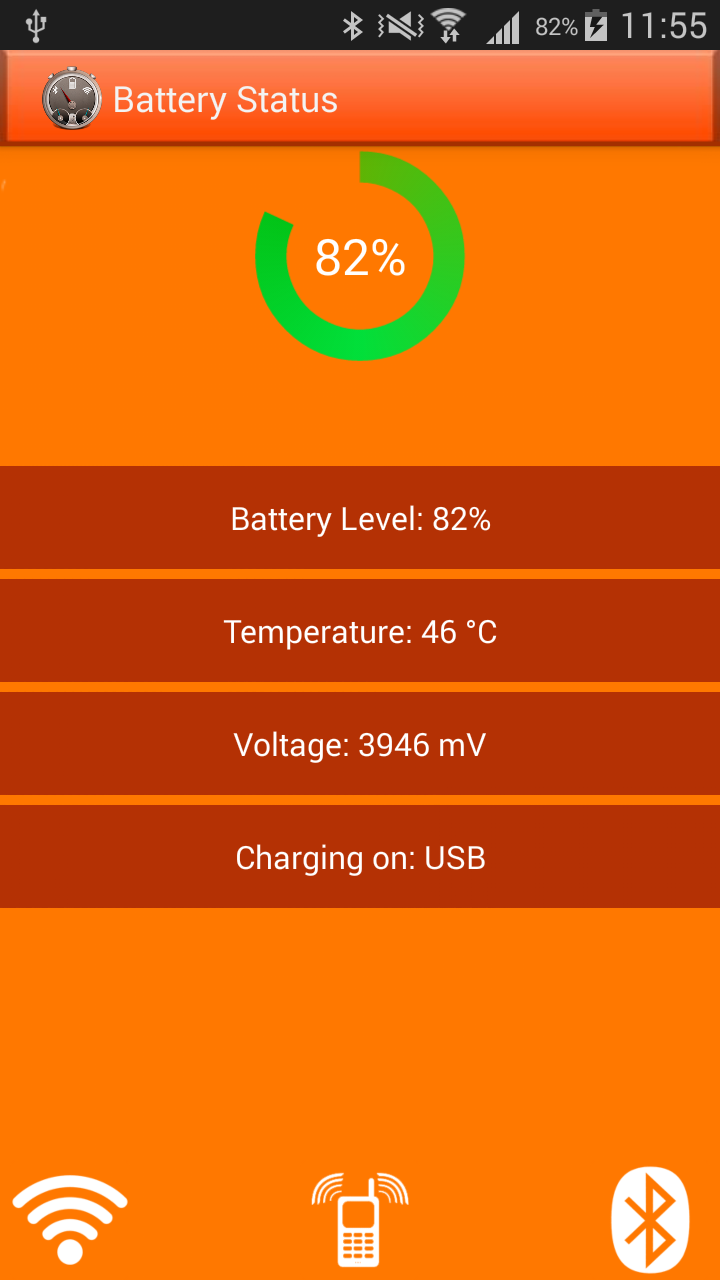Tap the Battery Level: 82% row
720x1280 pixels.
(x=360, y=518)
